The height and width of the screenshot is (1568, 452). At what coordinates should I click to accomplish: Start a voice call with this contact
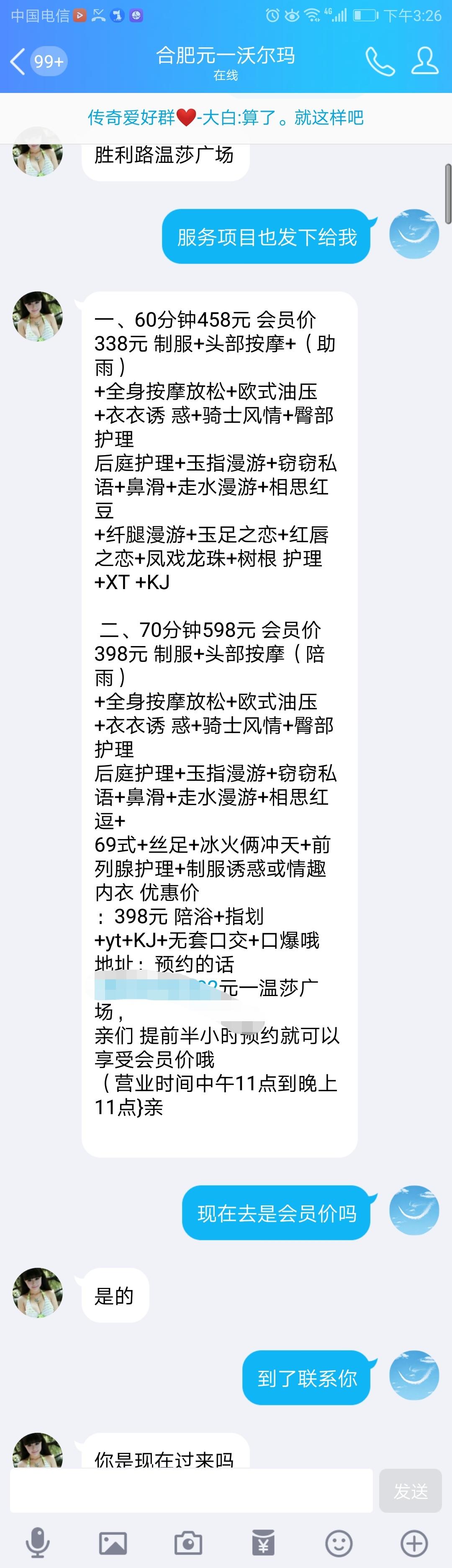pyautogui.click(x=380, y=62)
